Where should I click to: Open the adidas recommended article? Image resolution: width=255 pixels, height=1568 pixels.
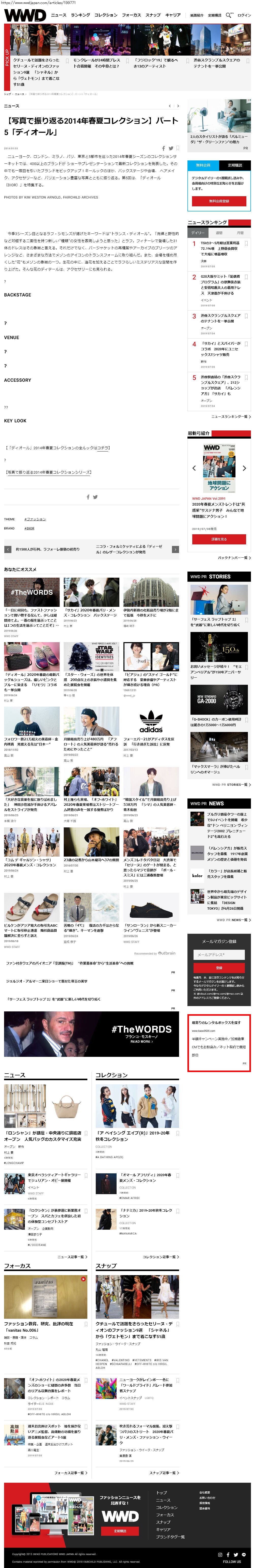coord(151,722)
